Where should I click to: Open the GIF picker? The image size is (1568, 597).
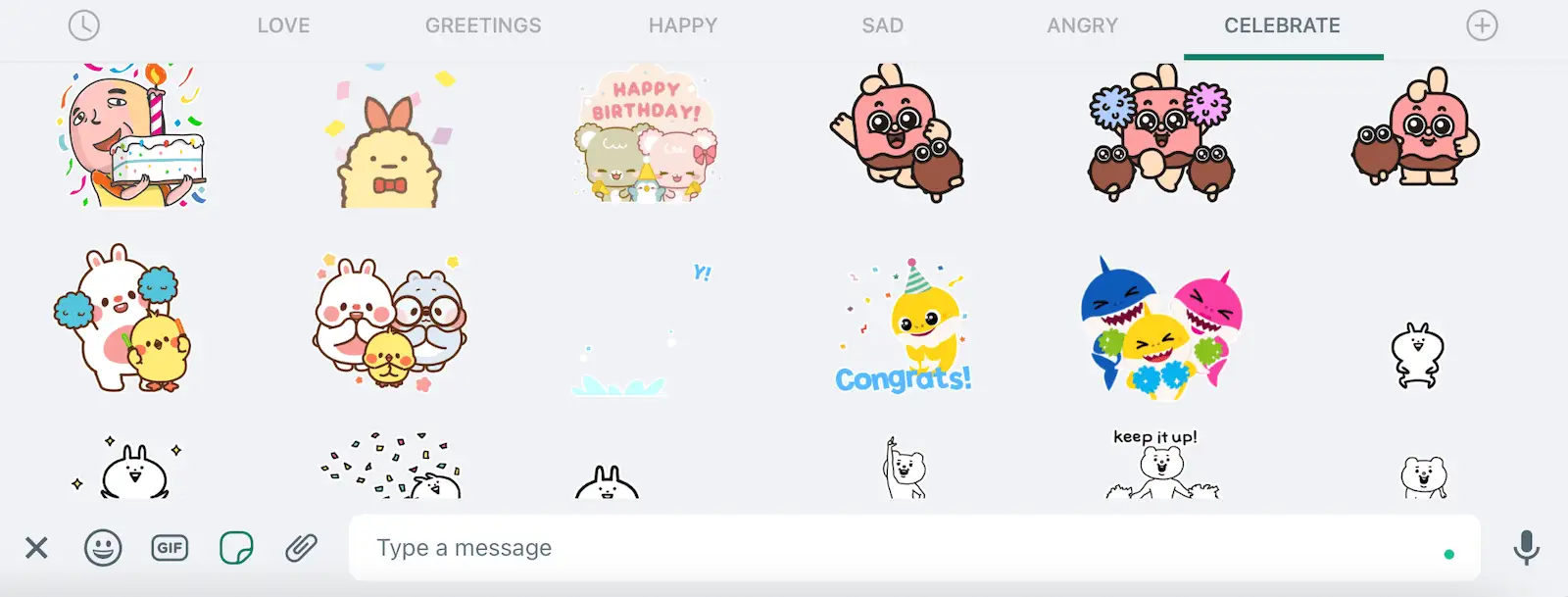click(x=170, y=547)
